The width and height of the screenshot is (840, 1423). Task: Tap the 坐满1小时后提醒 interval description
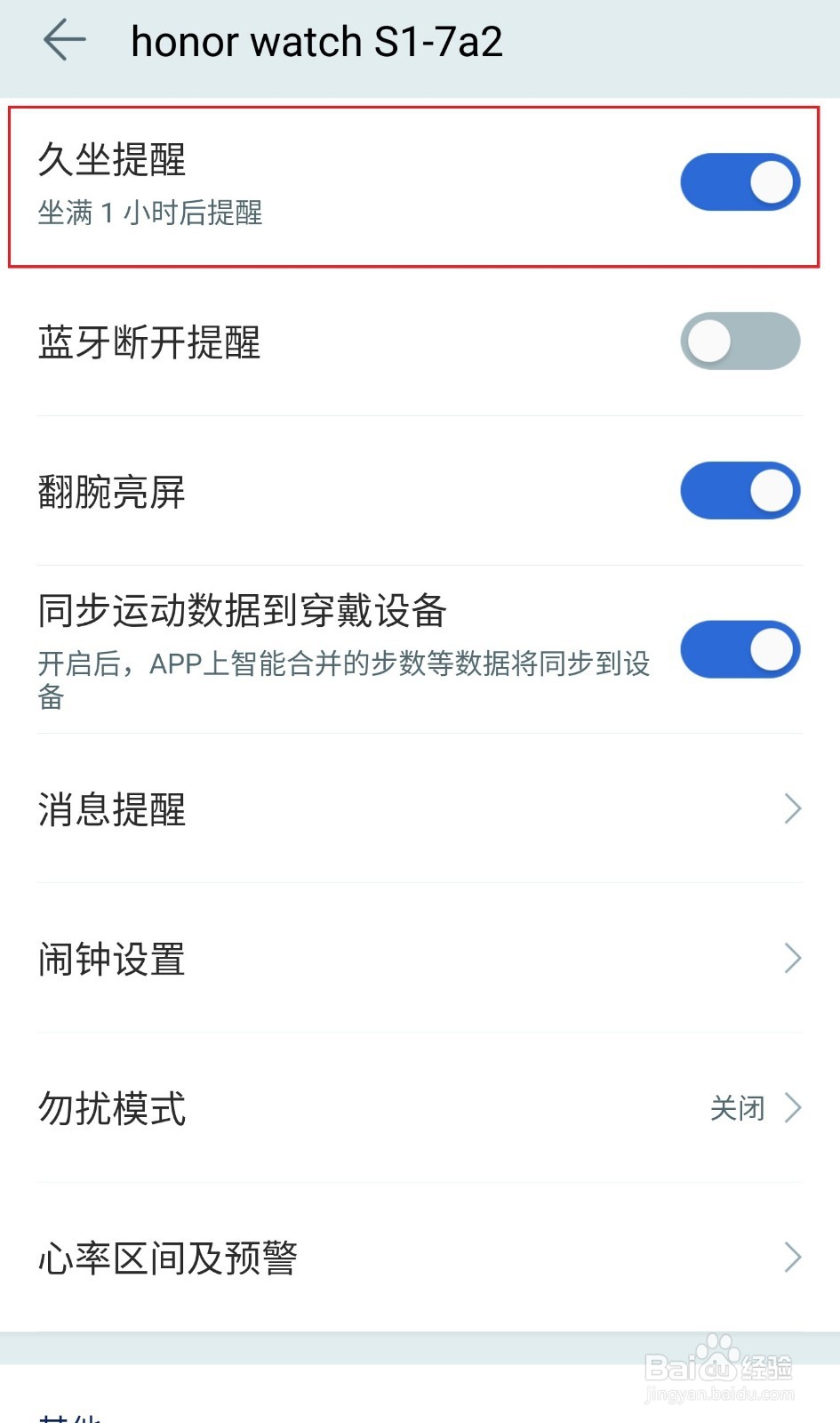[x=149, y=213]
